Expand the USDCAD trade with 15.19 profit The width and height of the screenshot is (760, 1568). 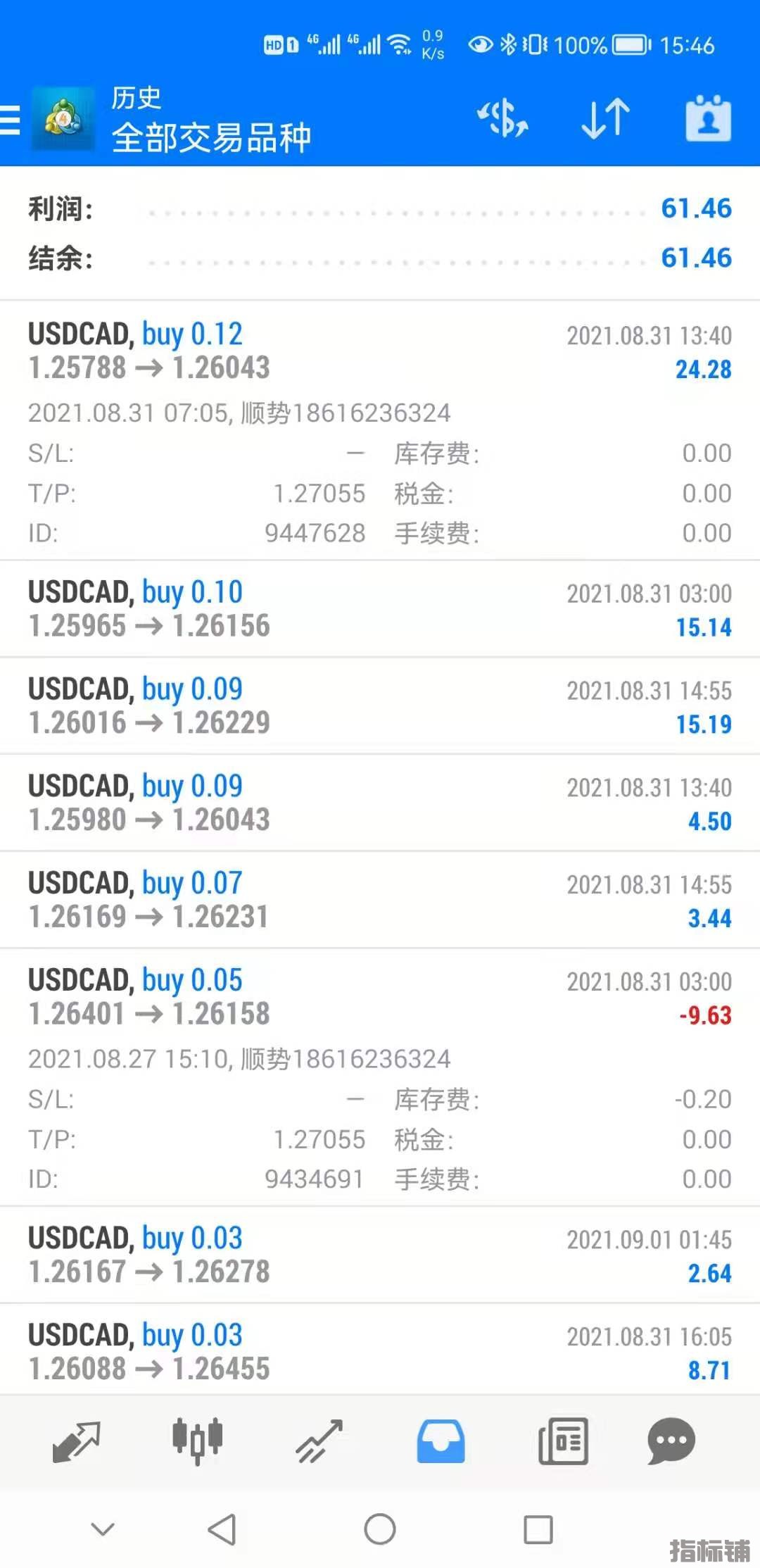pos(380,706)
